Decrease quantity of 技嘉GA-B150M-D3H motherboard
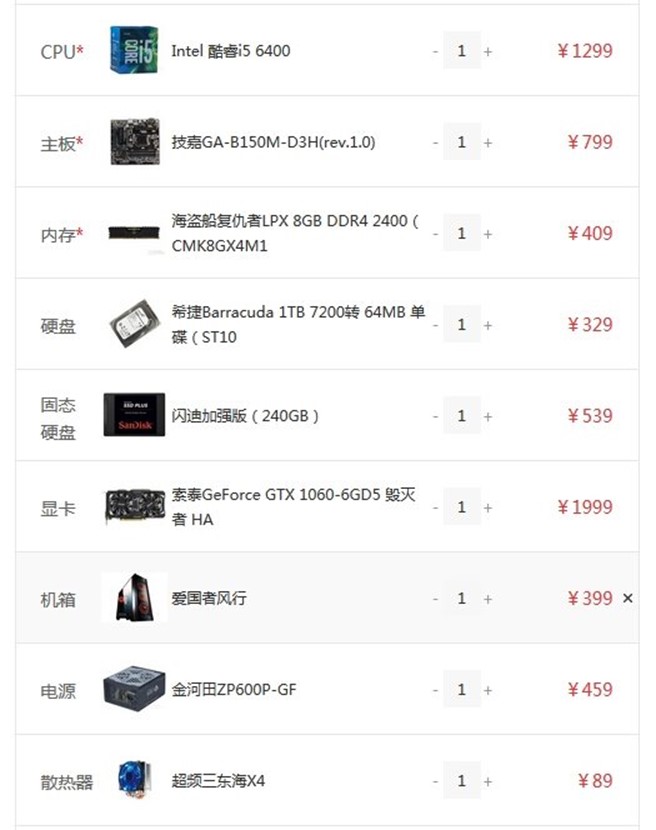This screenshot has width=656, height=830. (x=436, y=143)
